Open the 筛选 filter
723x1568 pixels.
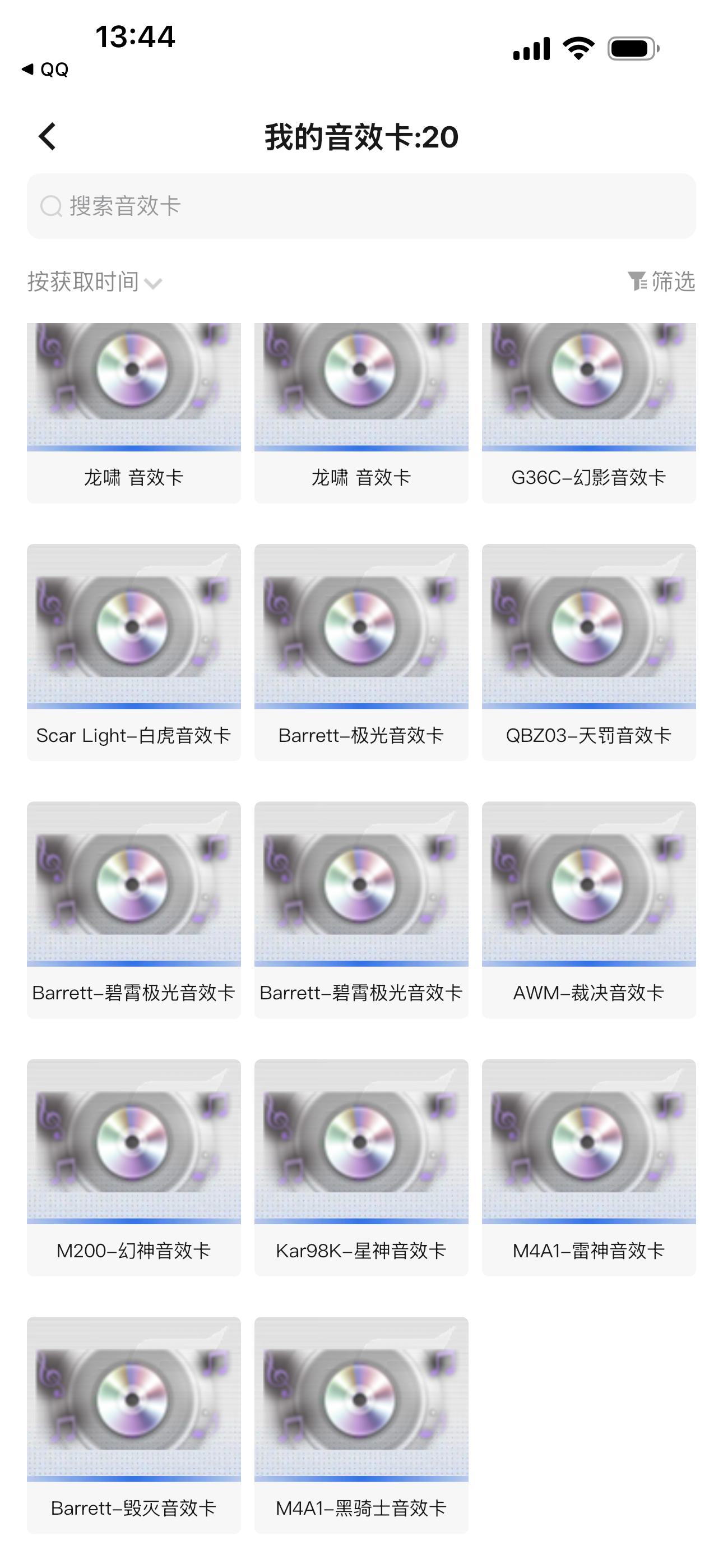click(x=661, y=282)
